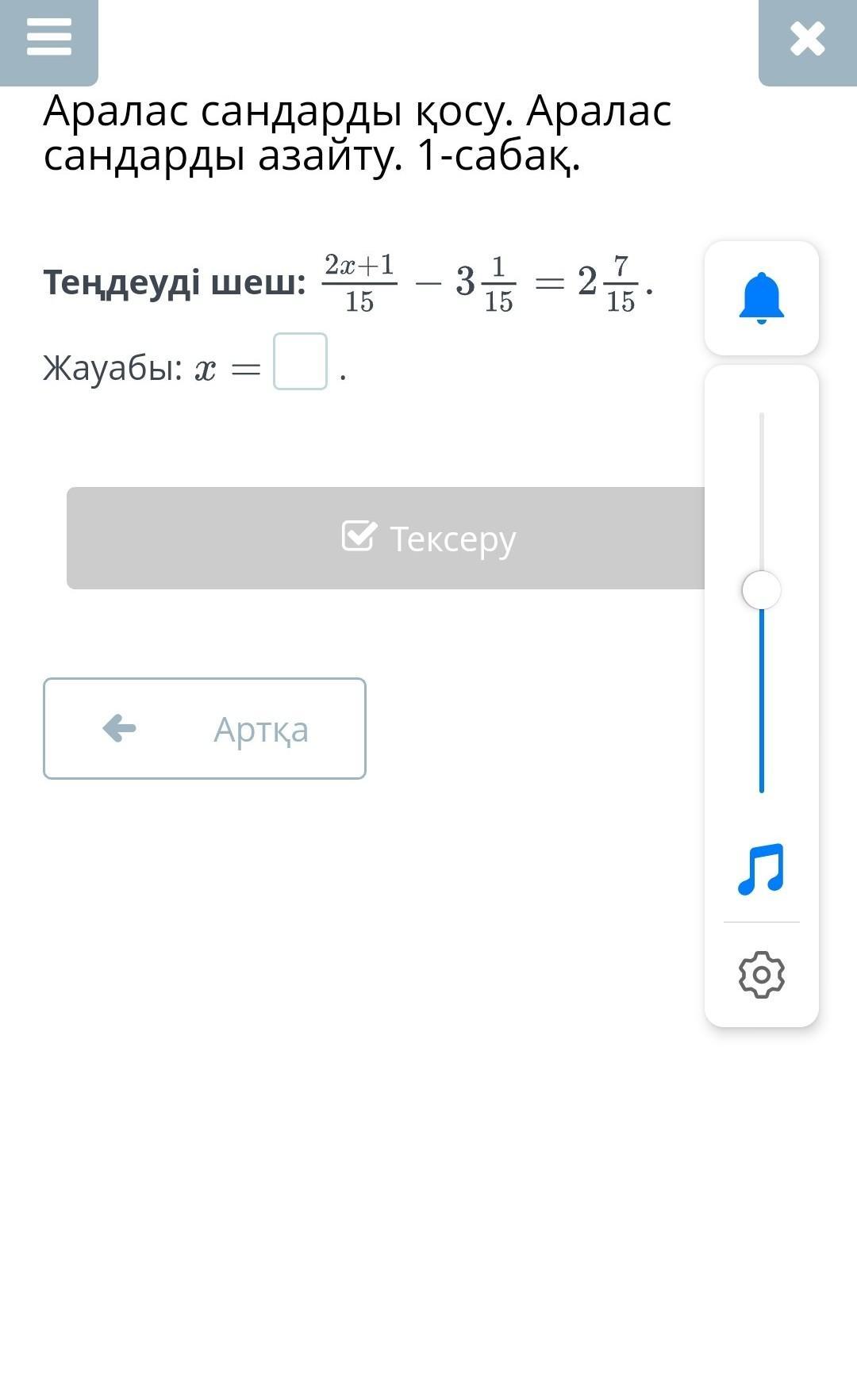Close the lesson with the X button
This screenshot has width=857, height=1400.
tap(807, 40)
